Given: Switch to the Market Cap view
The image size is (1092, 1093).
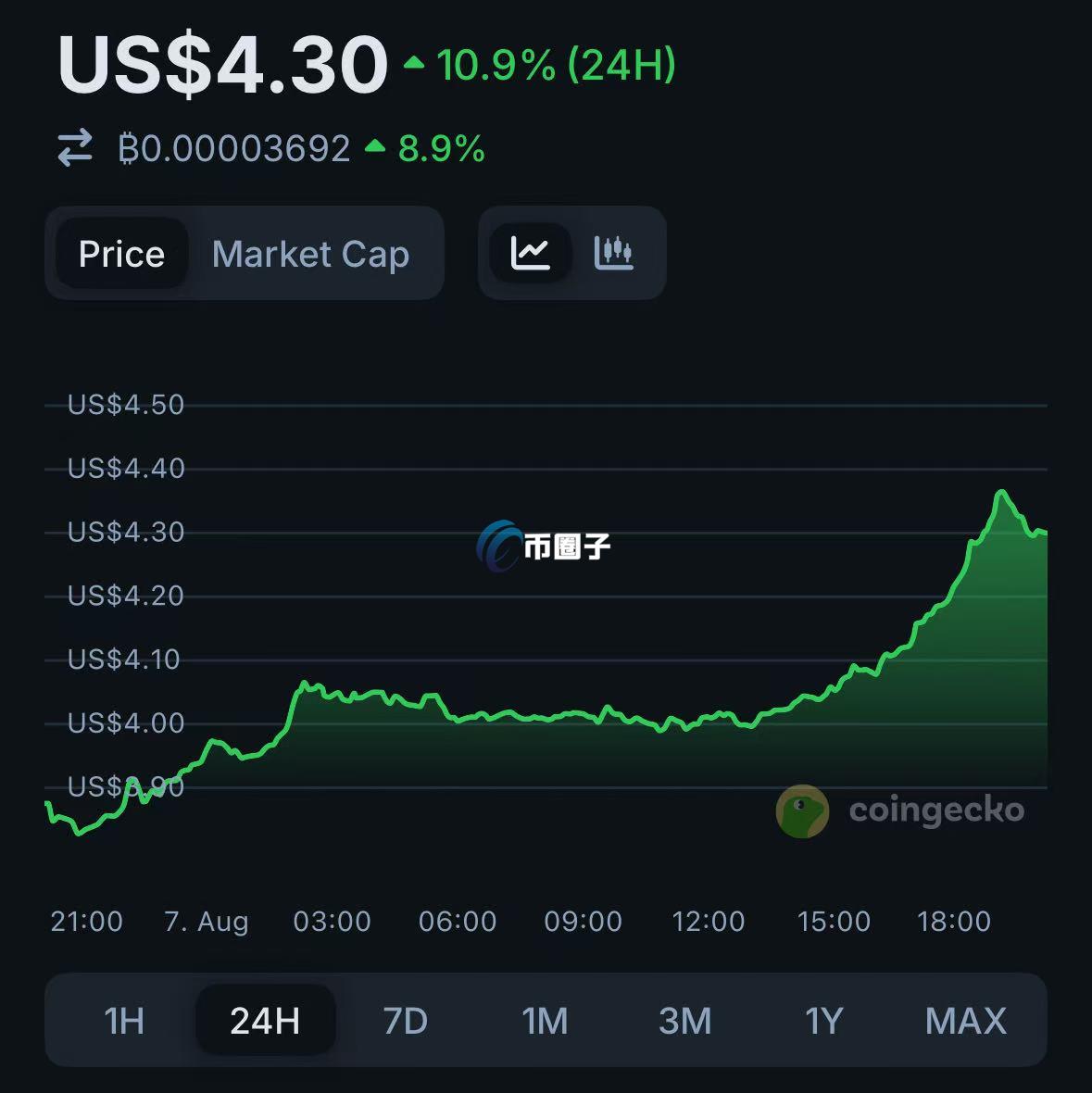Looking at the screenshot, I should point(310,254).
